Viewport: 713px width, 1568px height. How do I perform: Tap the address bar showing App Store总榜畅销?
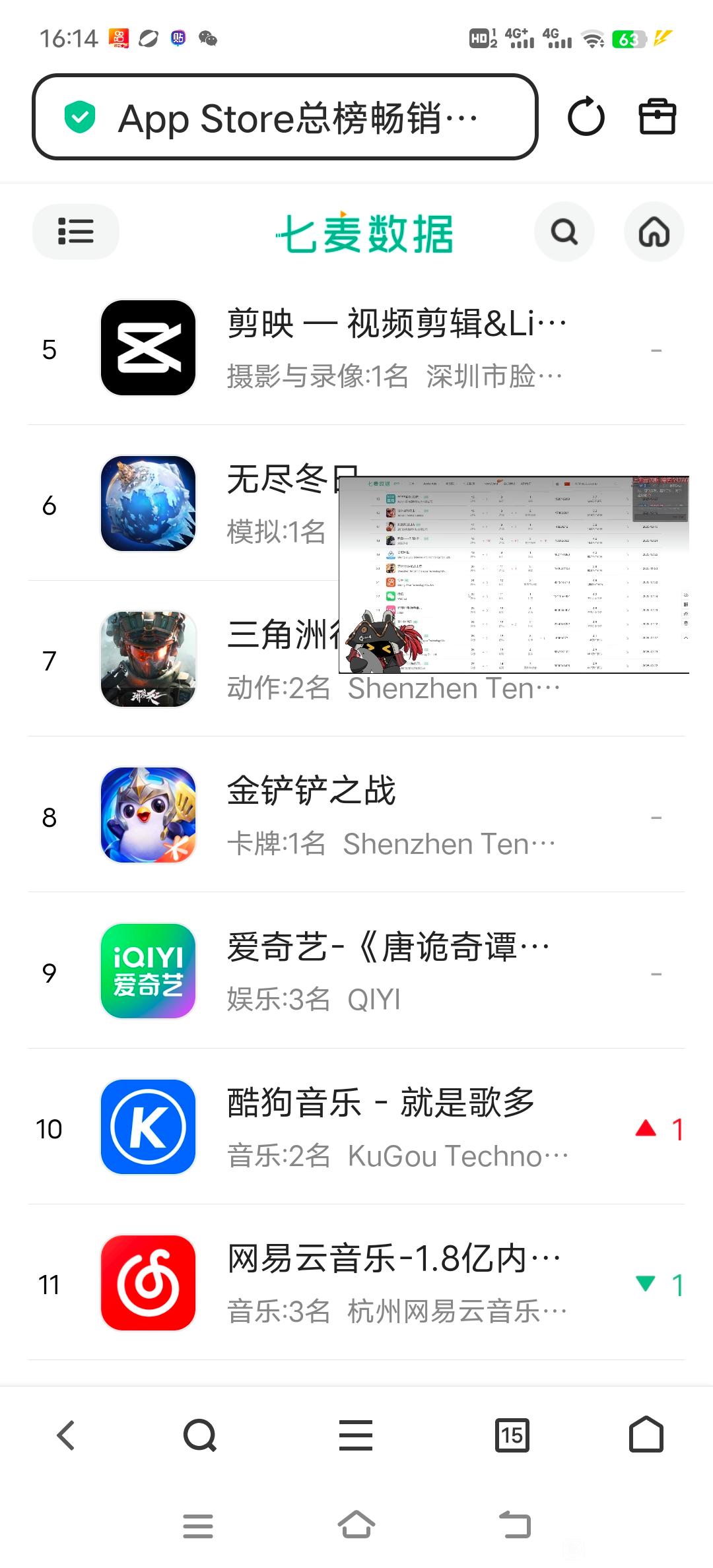coord(284,117)
